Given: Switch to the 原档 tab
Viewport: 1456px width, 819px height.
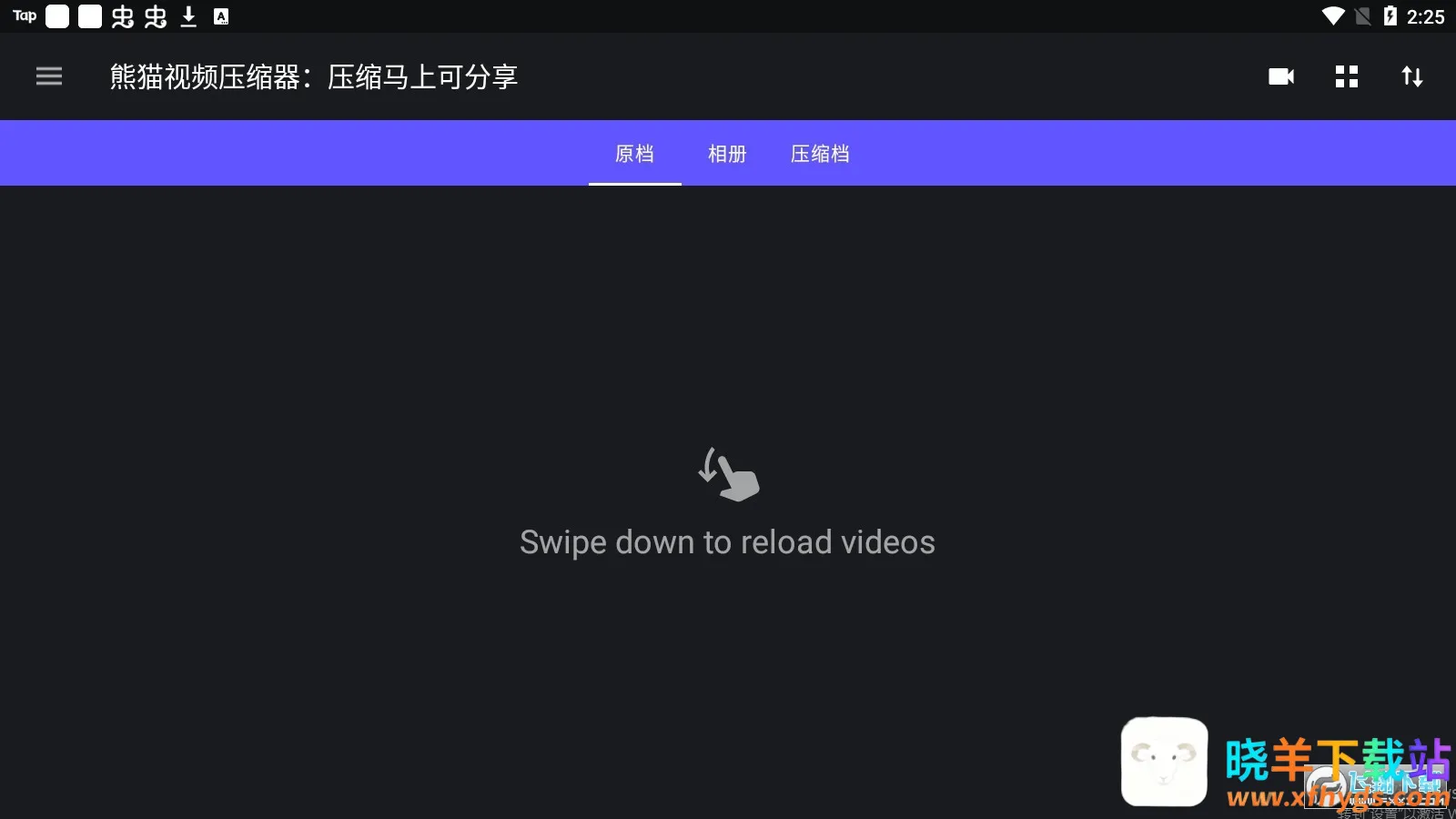Looking at the screenshot, I should [634, 154].
